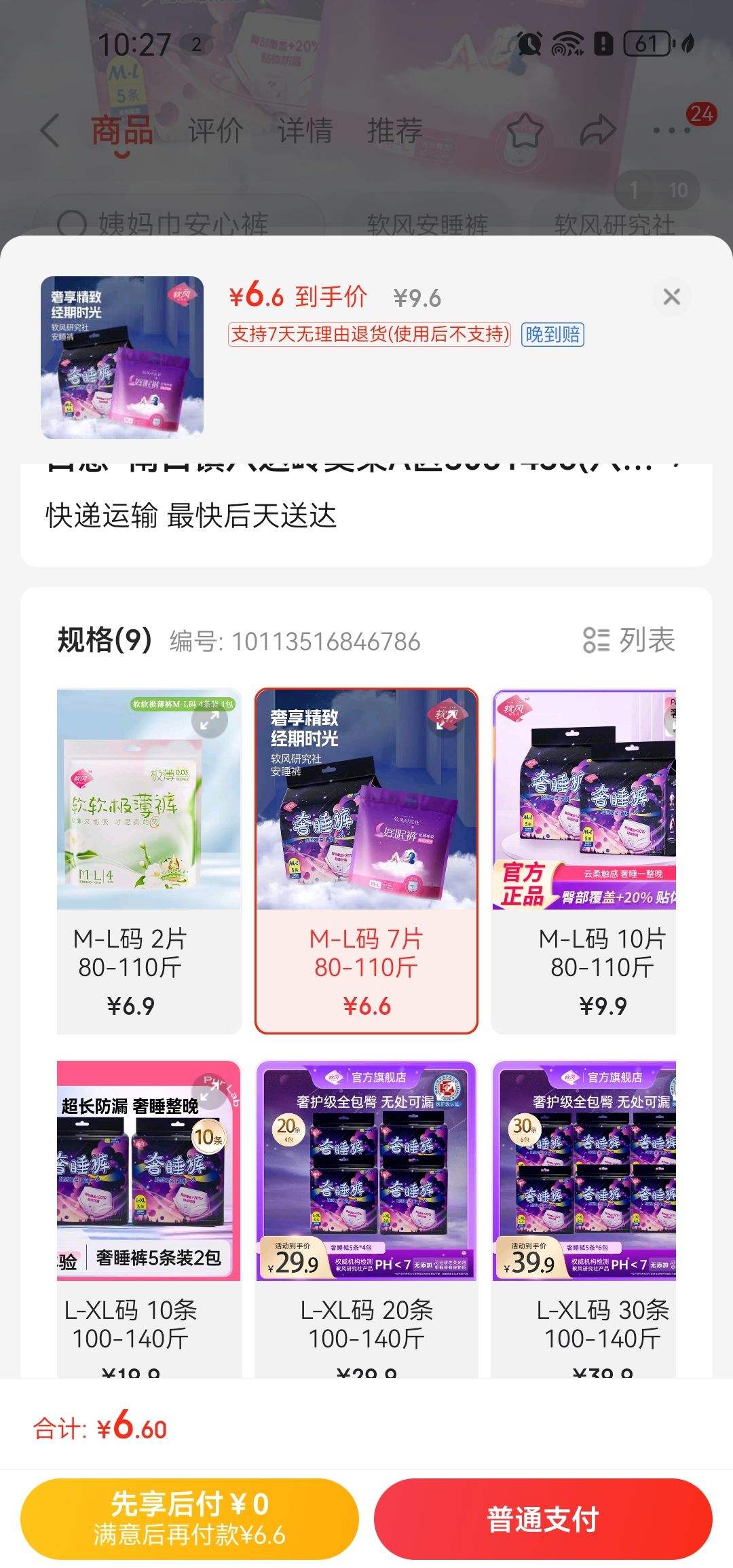This screenshot has height=1568, width=733.
Task: Tap 先享后付 ¥0 pay-later button
Action: pyautogui.click(x=189, y=1518)
